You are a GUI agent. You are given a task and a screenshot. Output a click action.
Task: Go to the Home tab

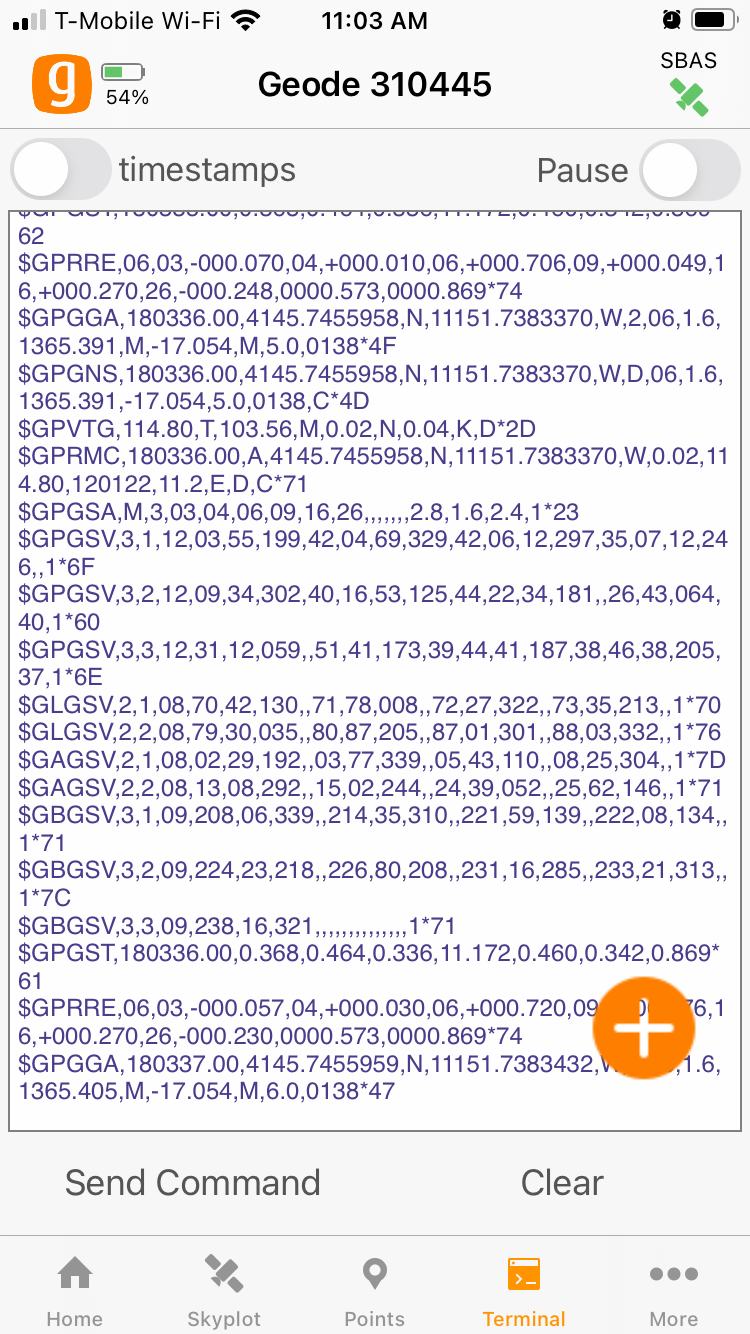[x=75, y=1290]
